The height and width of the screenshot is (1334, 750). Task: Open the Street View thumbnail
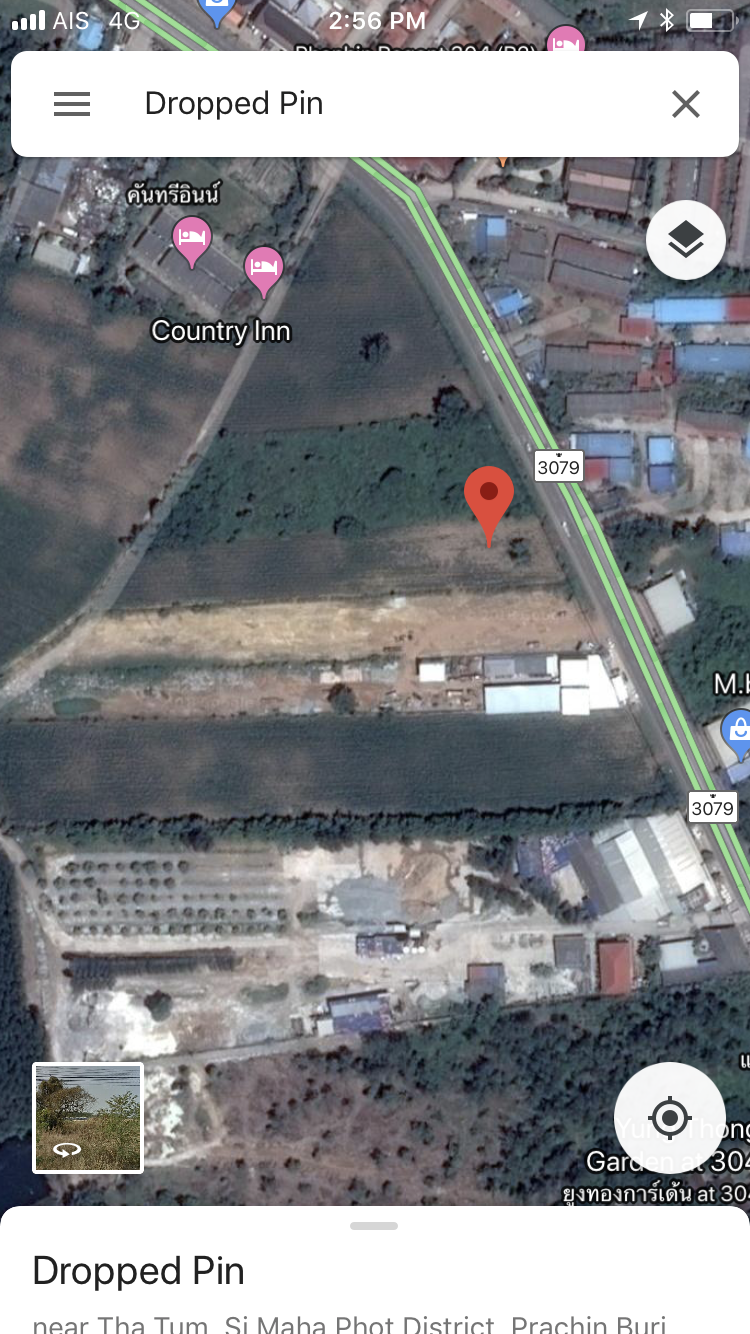click(x=88, y=1117)
